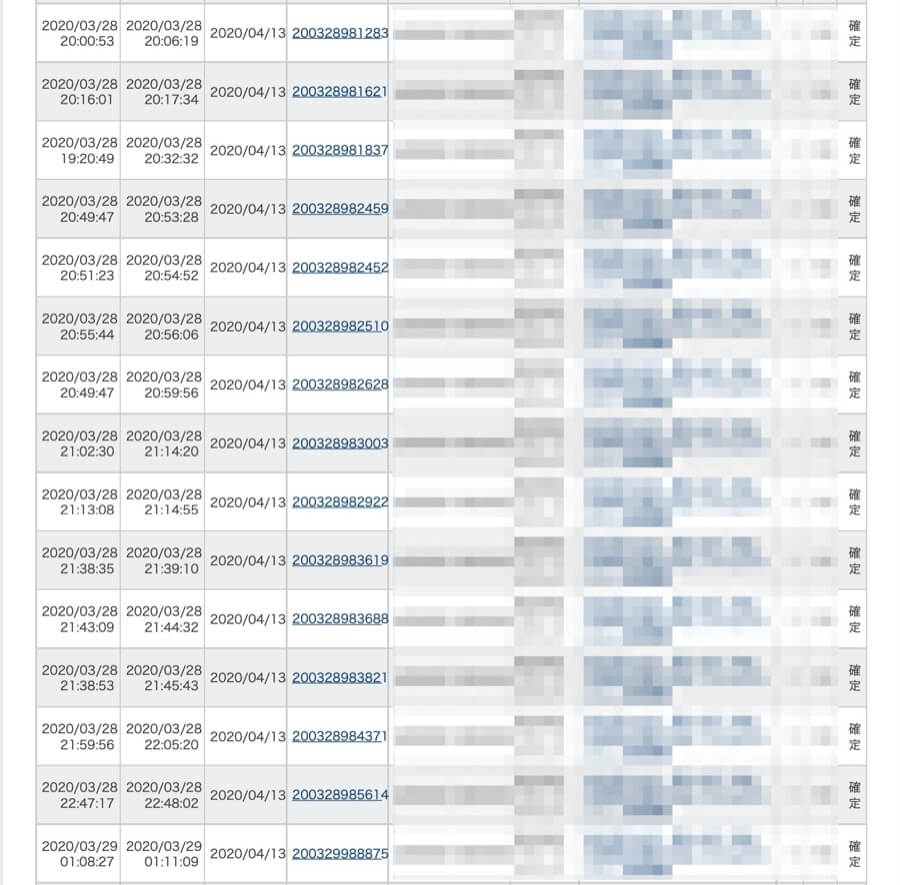View details for order 200328982459
Viewport: 900px width, 885px height.
(339, 209)
